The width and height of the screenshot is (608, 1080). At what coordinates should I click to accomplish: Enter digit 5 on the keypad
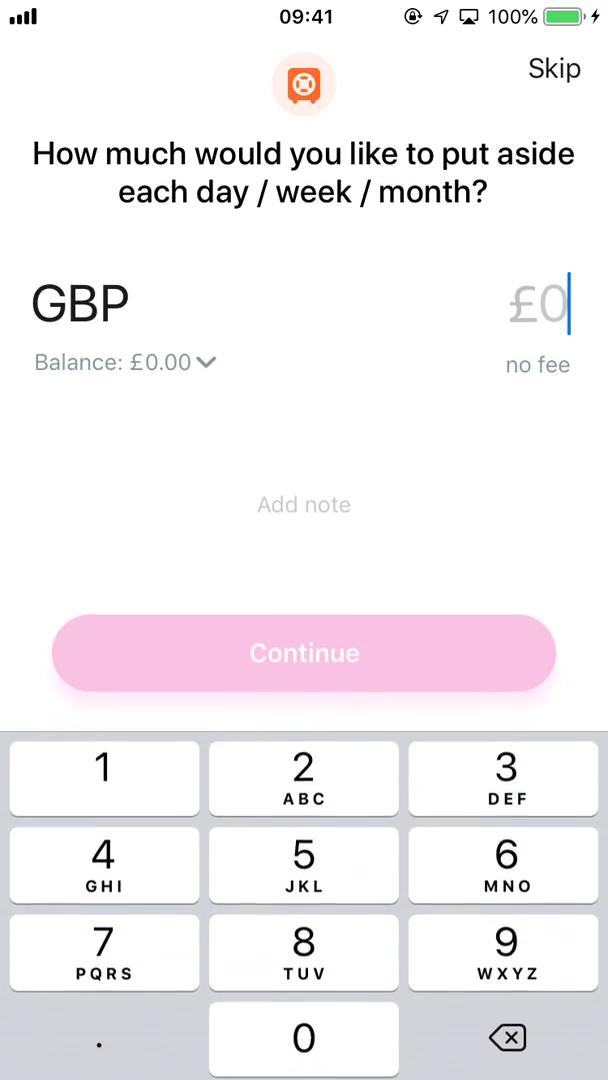[303, 865]
